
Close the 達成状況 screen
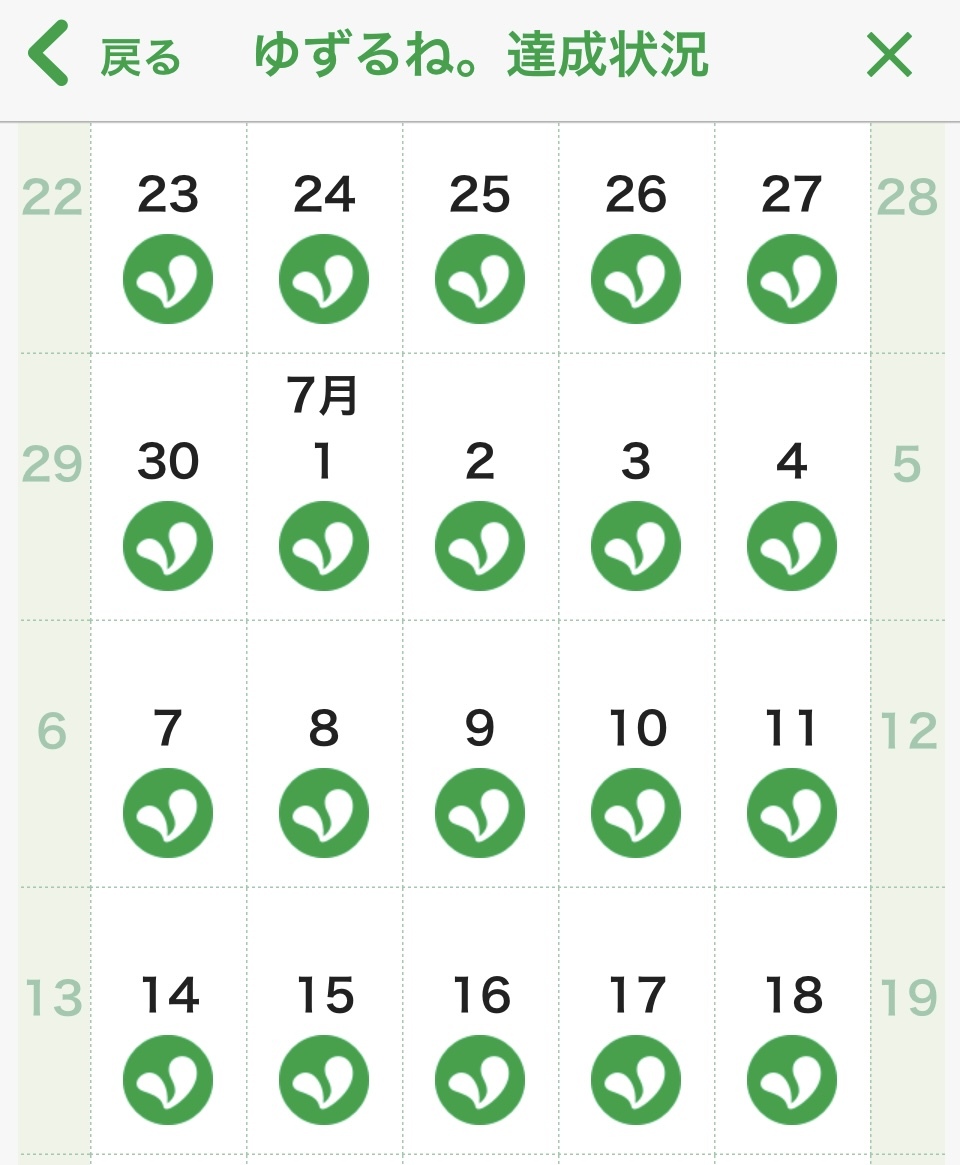click(889, 56)
